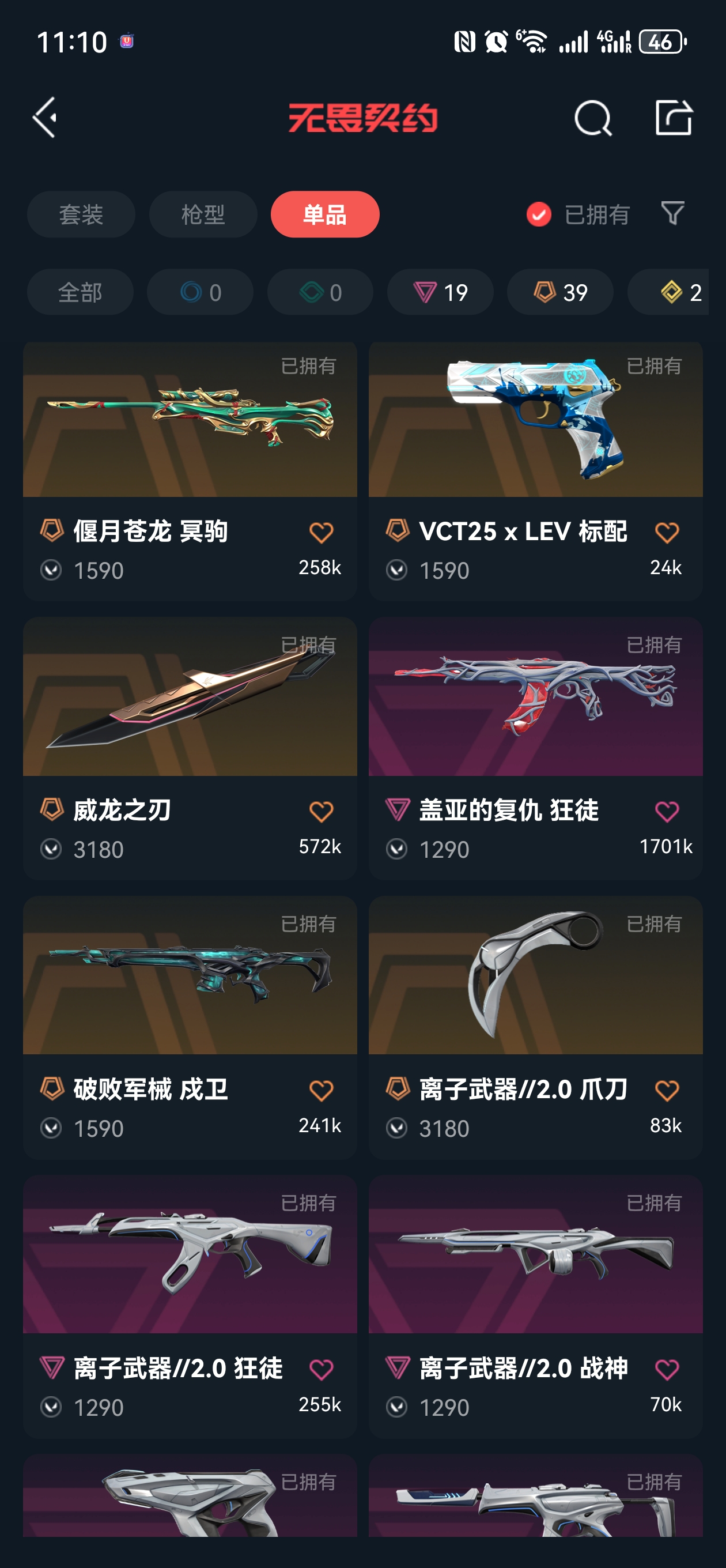Switch to the 枪型 tab
The image size is (726, 1568).
203,214
